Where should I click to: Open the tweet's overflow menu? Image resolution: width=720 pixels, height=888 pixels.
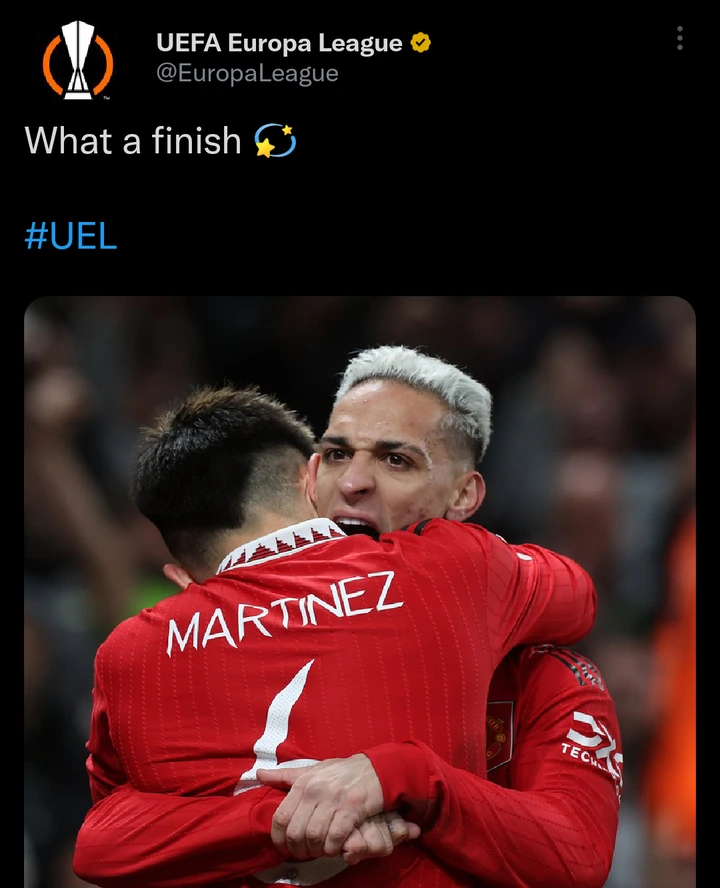coord(679,39)
